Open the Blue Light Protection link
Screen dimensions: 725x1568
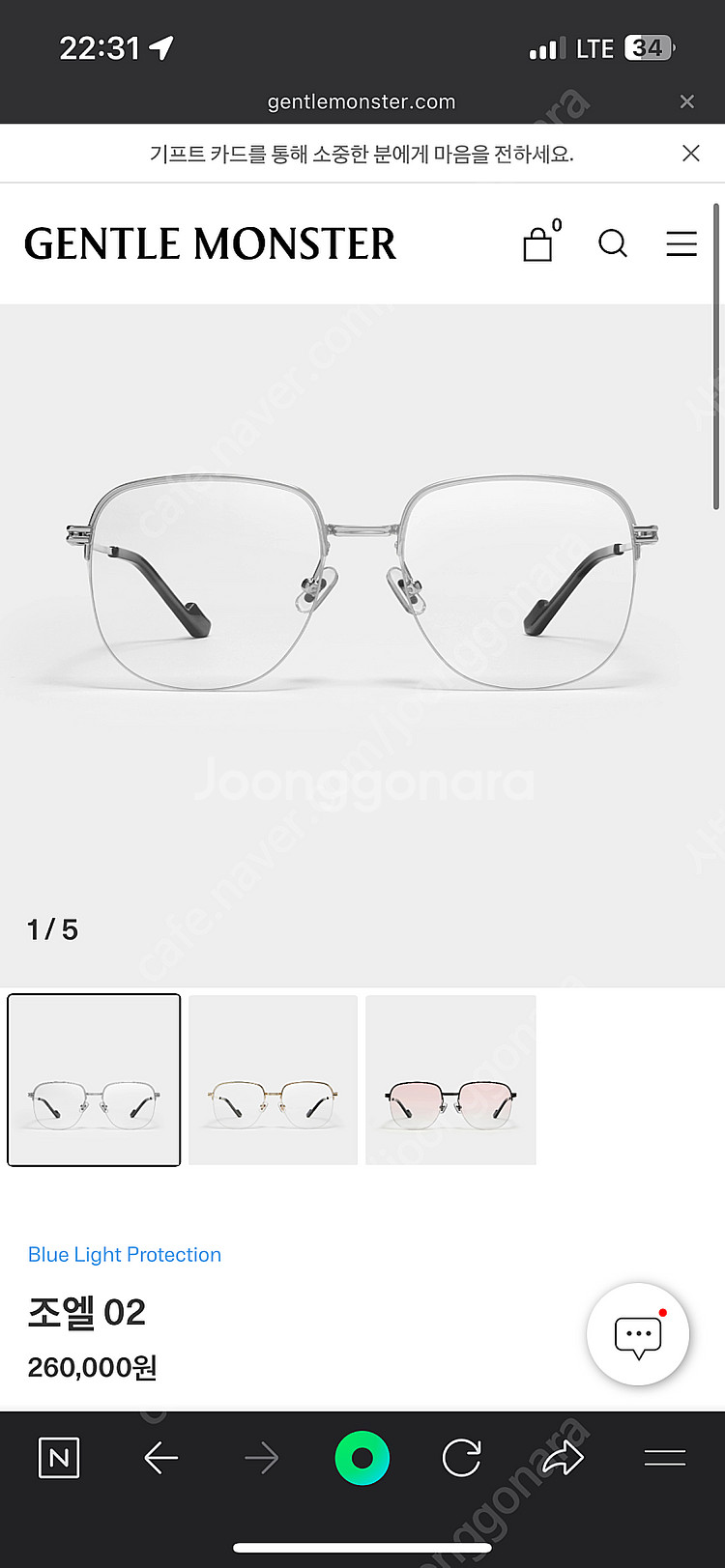click(125, 1254)
